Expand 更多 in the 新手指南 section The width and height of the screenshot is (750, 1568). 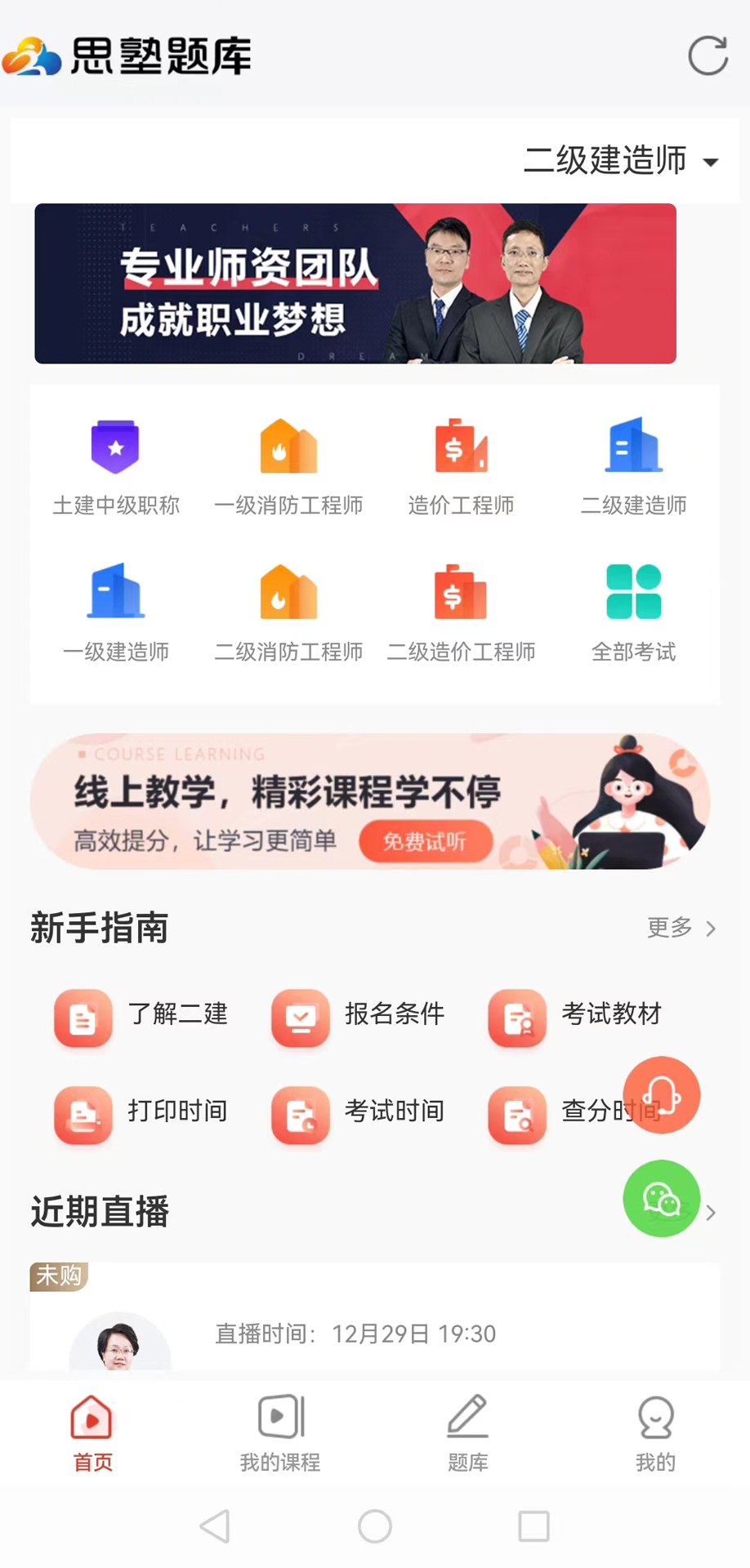click(681, 929)
